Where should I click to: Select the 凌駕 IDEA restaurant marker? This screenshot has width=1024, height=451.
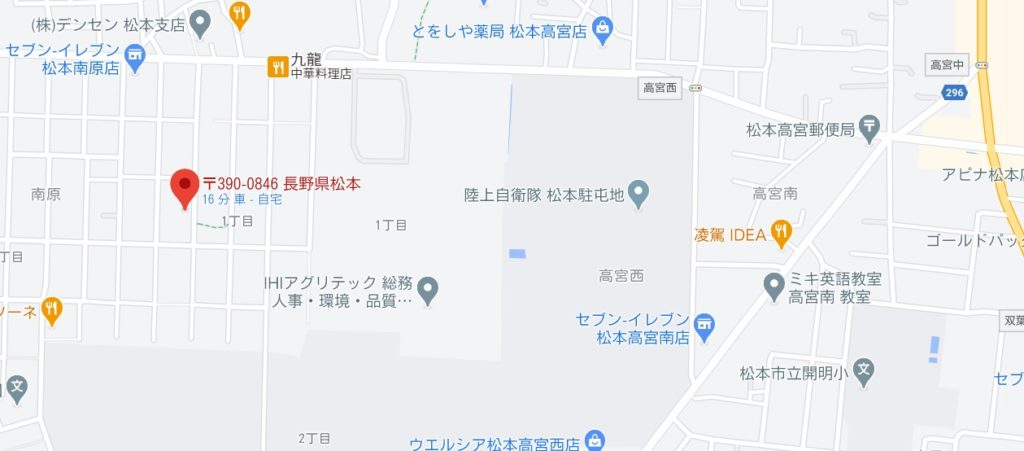[782, 235]
